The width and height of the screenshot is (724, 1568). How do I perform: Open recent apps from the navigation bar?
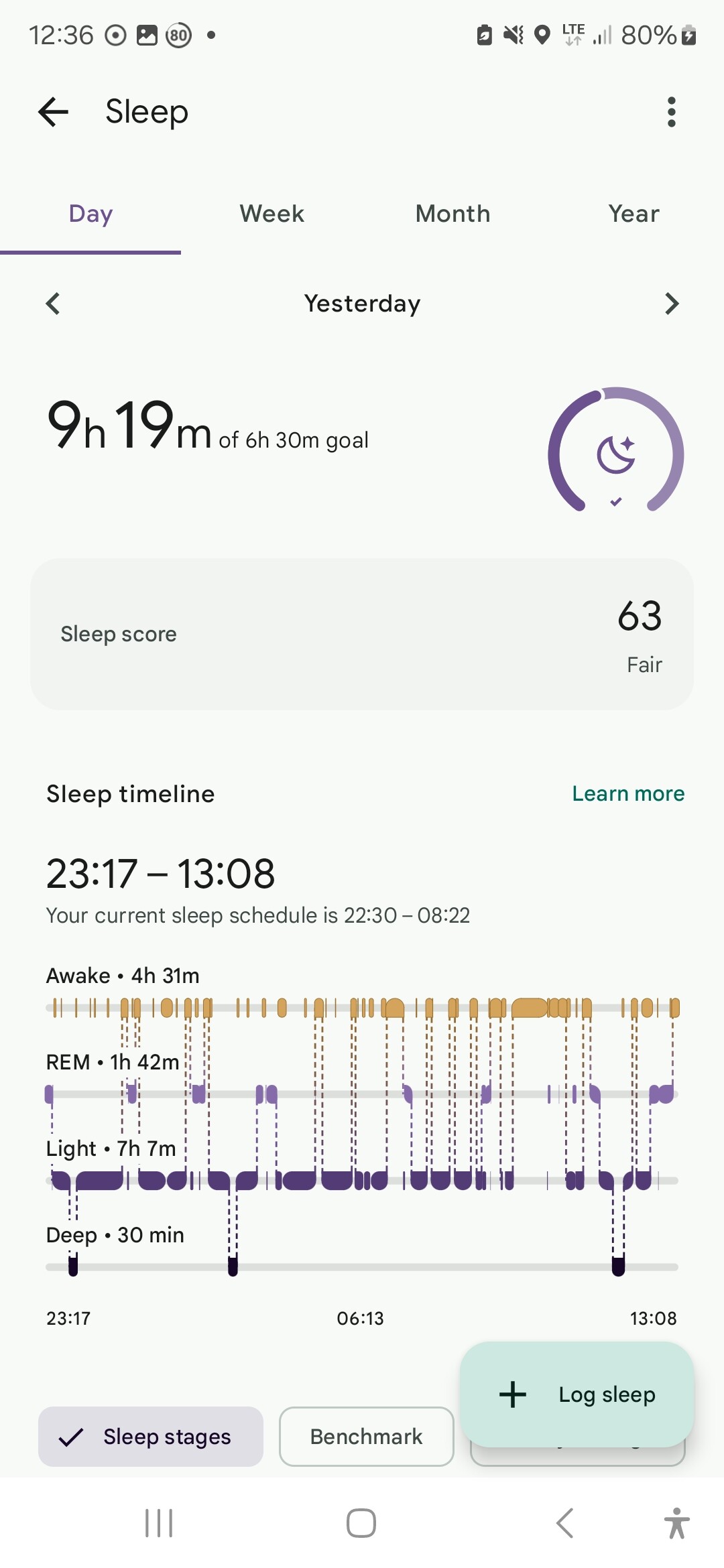coord(159,1523)
